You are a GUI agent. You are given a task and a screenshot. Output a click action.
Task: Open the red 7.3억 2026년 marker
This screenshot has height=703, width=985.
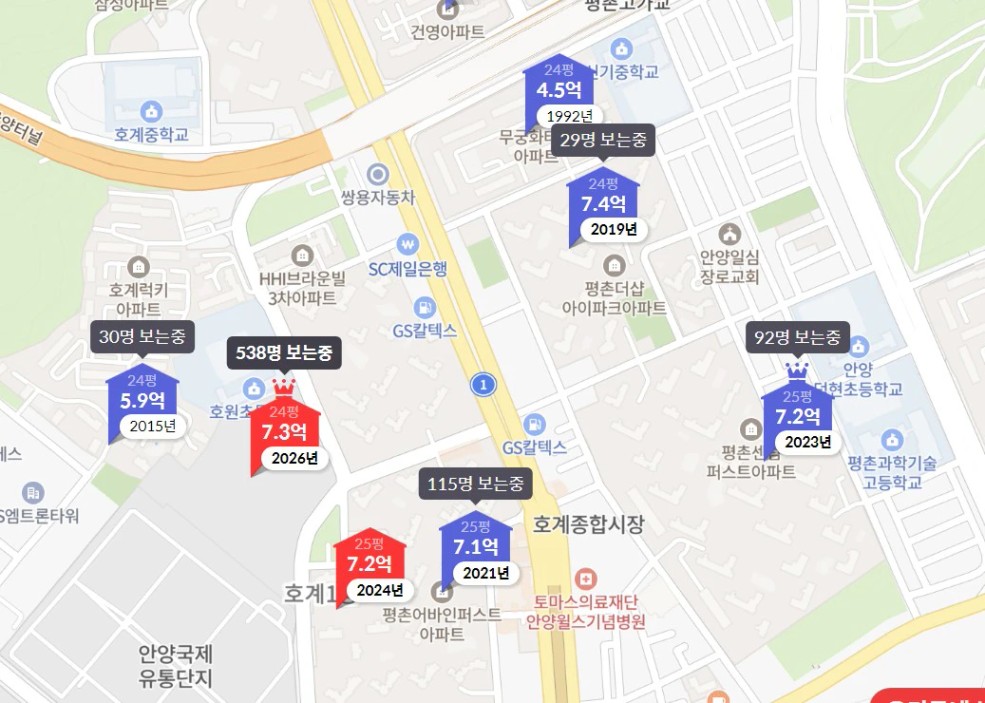coord(284,433)
